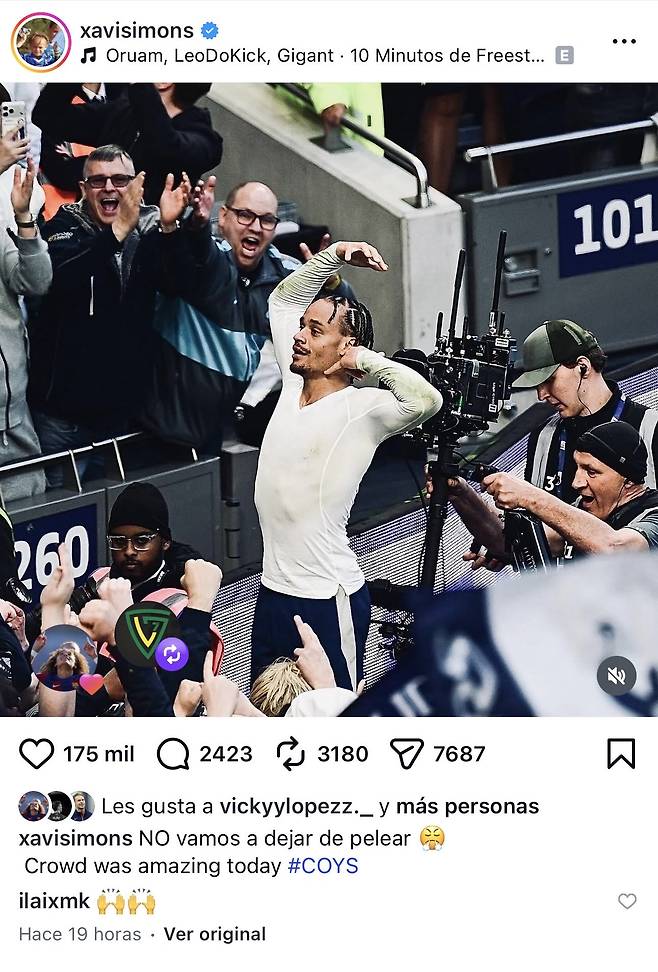The width and height of the screenshot is (658, 972).
Task: Repost this post
Action: [x=291, y=753]
